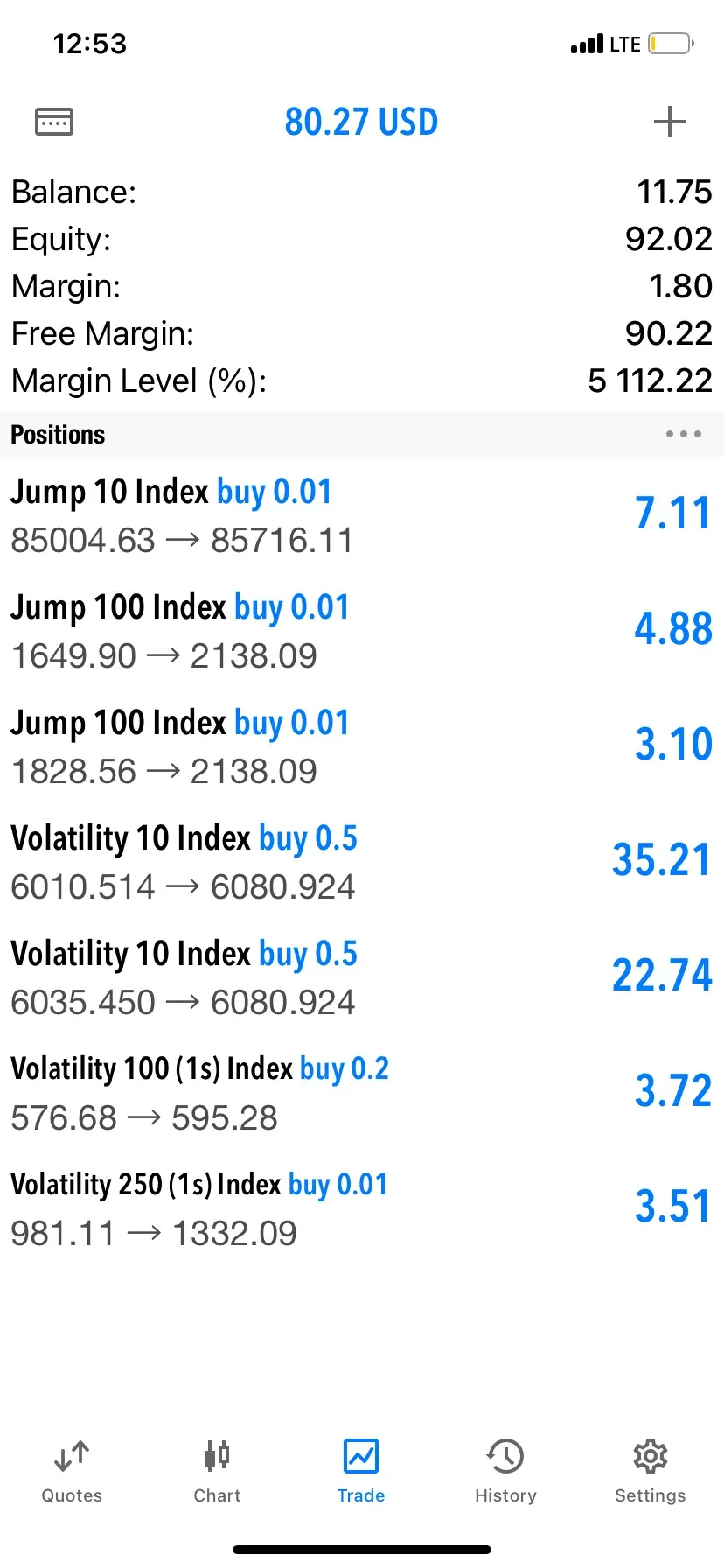Open the Positions three-dot menu
The image size is (724, 1568).
point(683,434)
